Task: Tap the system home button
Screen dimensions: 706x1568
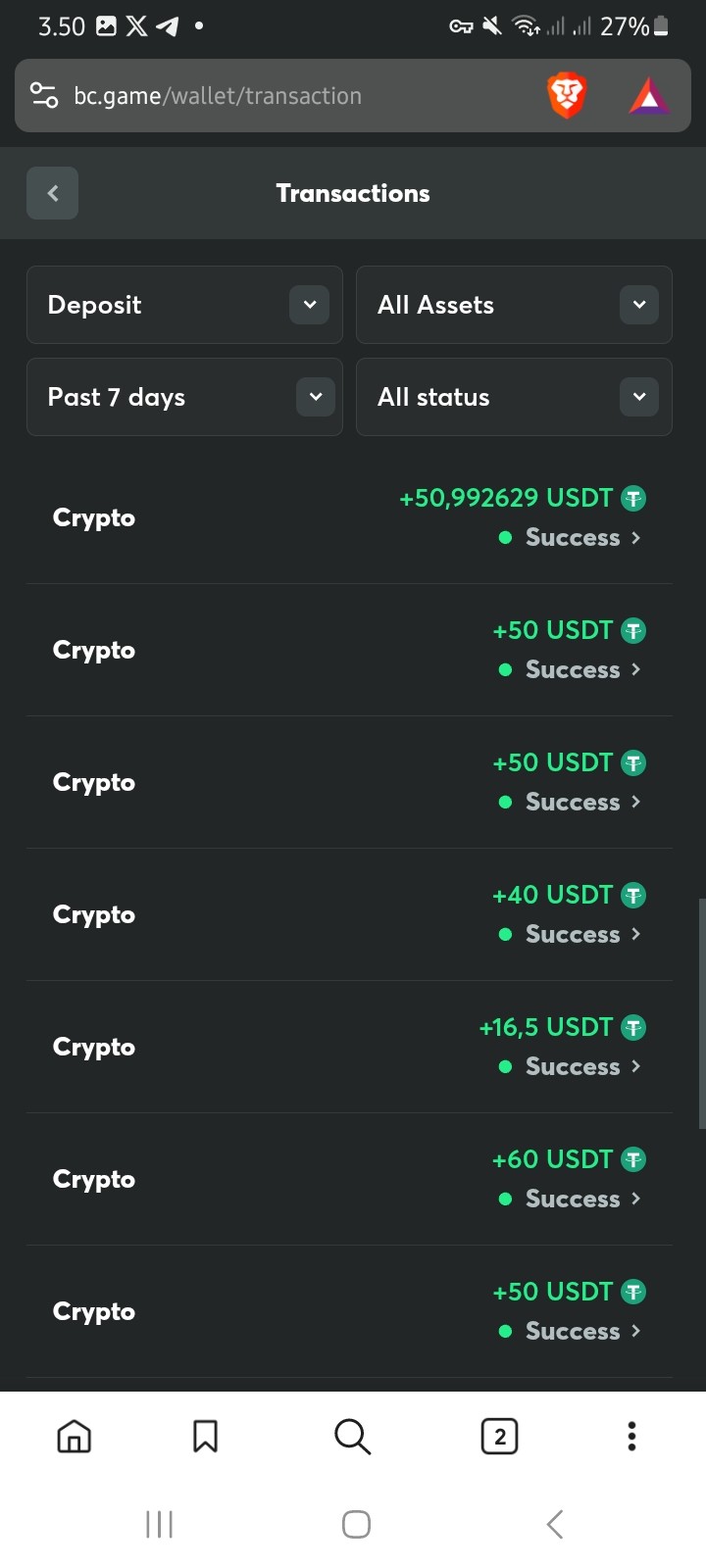Action: click(x=356, y=1524)
